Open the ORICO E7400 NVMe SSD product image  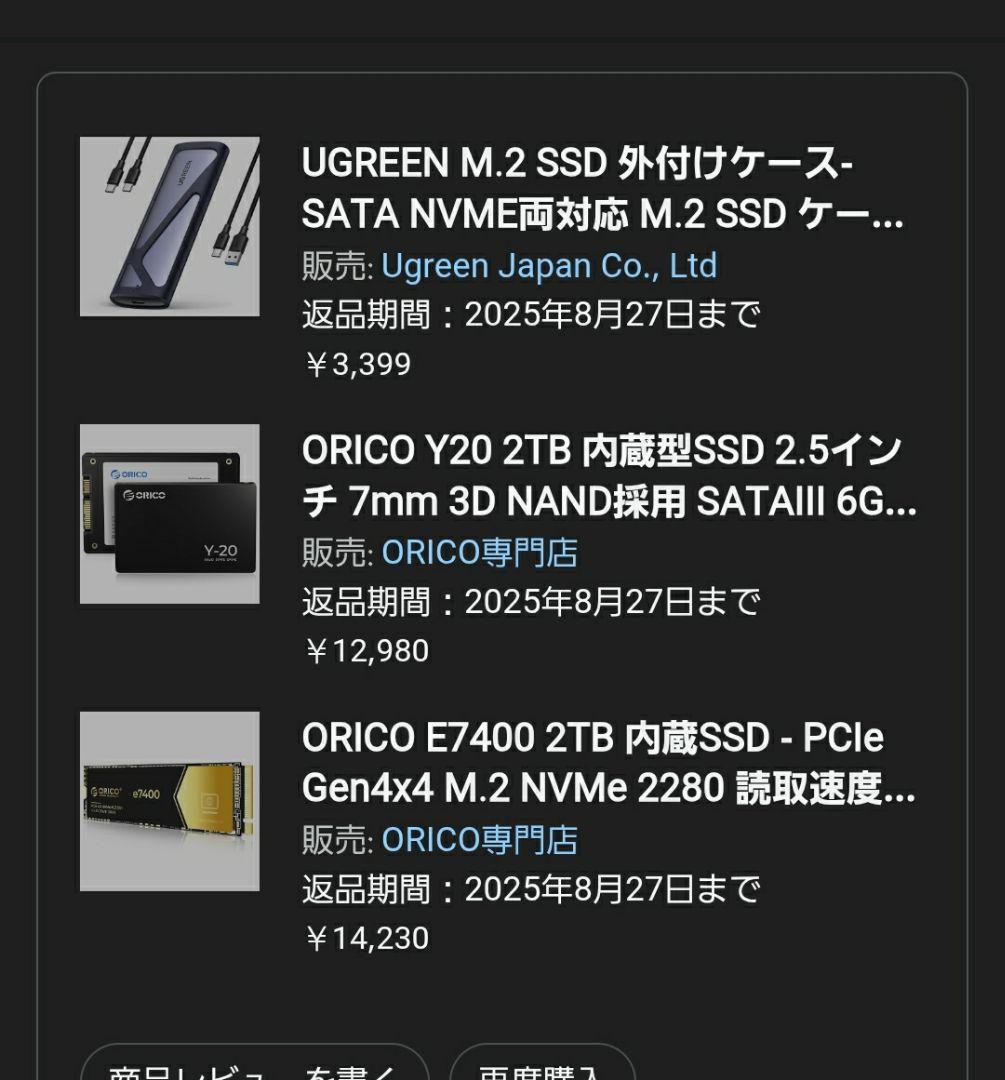point(168,800)
